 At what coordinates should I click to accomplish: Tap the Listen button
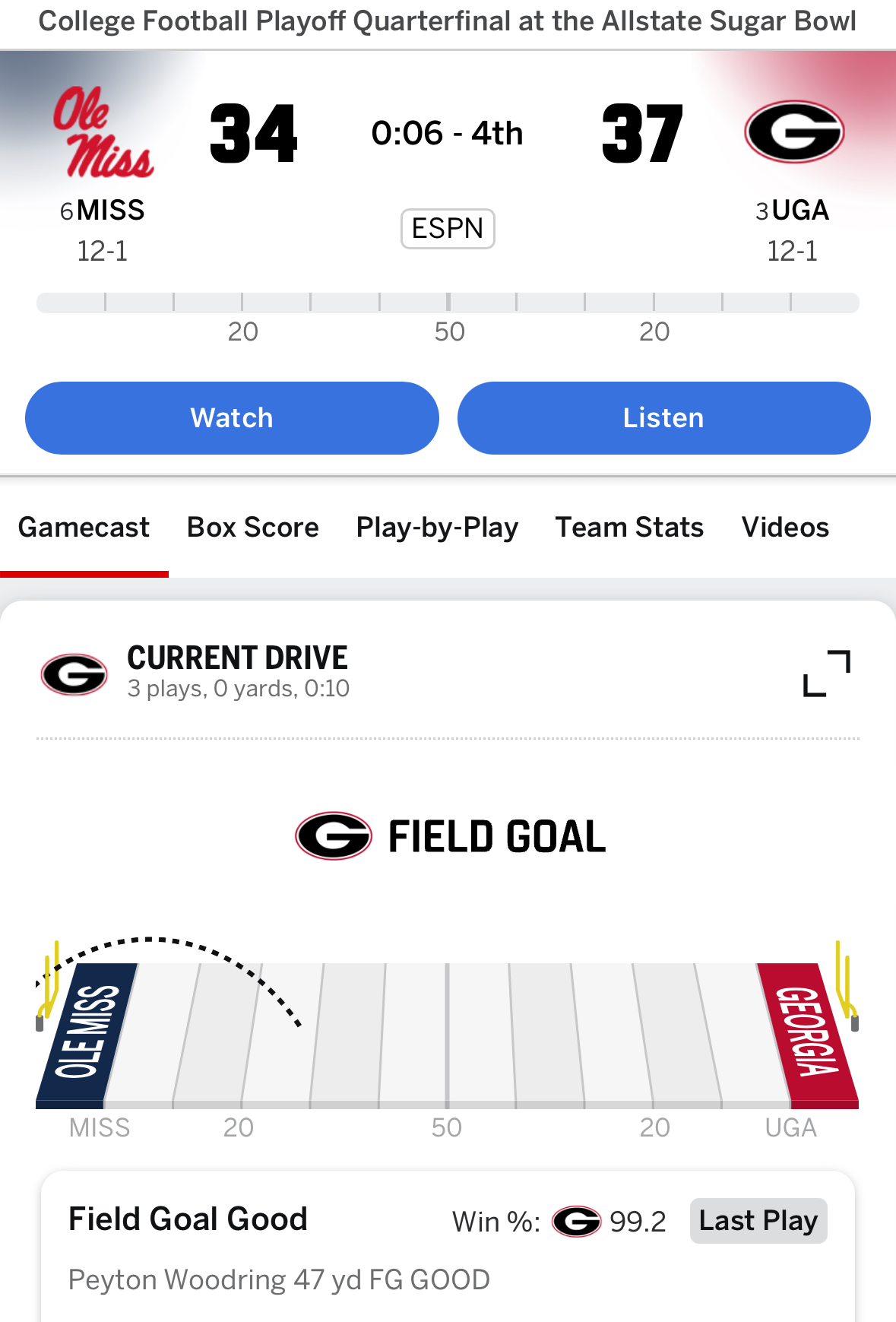[x=663, y=418]
